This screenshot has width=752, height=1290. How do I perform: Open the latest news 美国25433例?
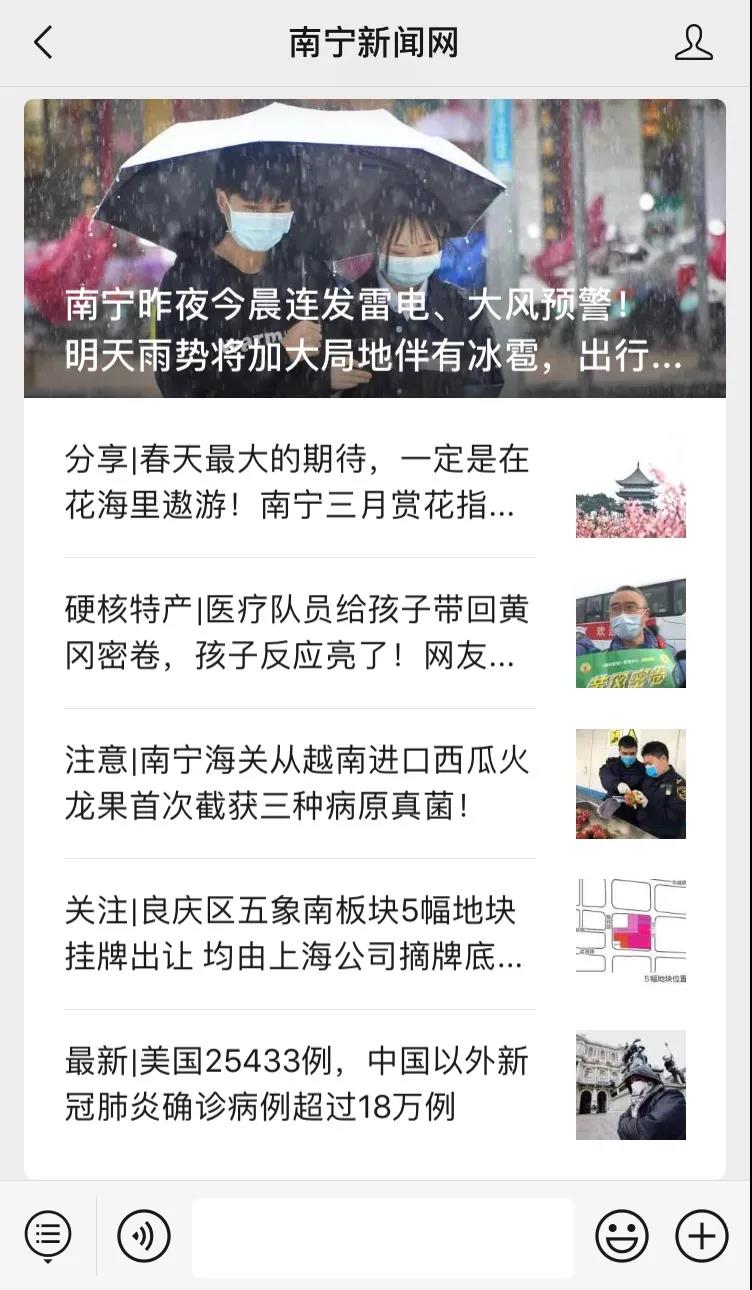coord(300,1084)
